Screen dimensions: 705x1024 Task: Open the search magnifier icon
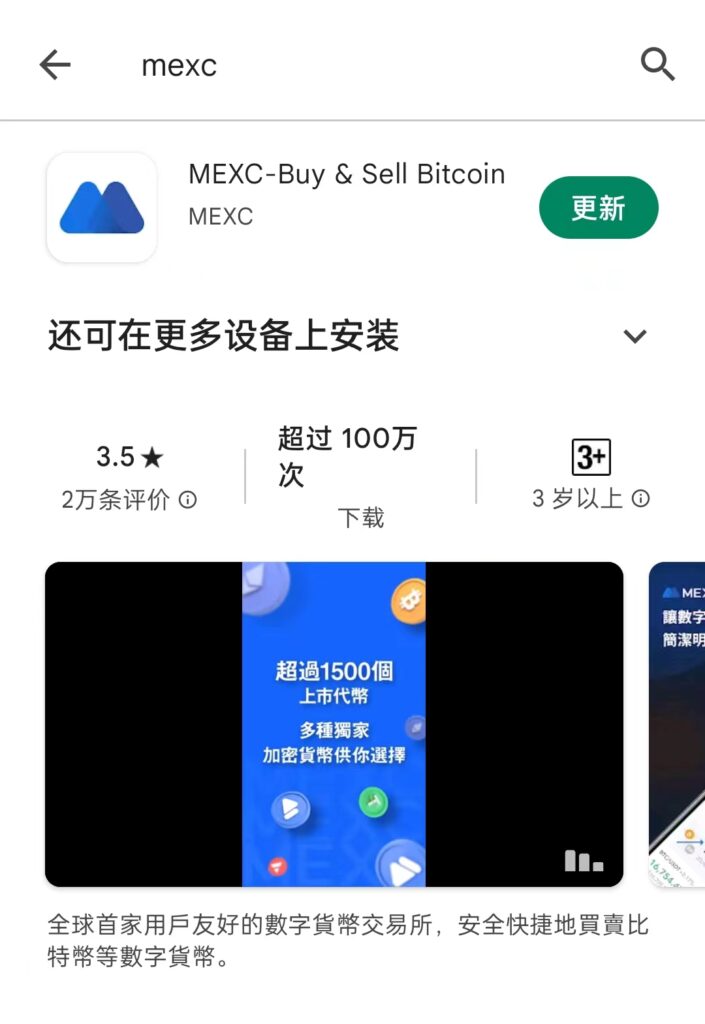(x=657, y=65)
